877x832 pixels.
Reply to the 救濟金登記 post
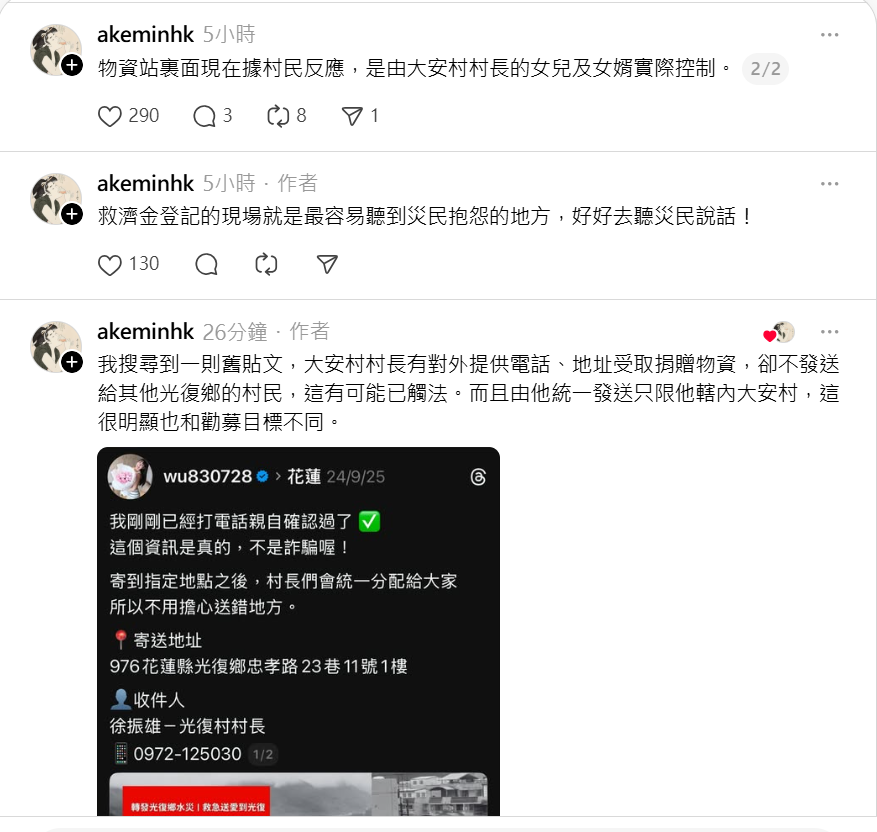tap(207, 264)
